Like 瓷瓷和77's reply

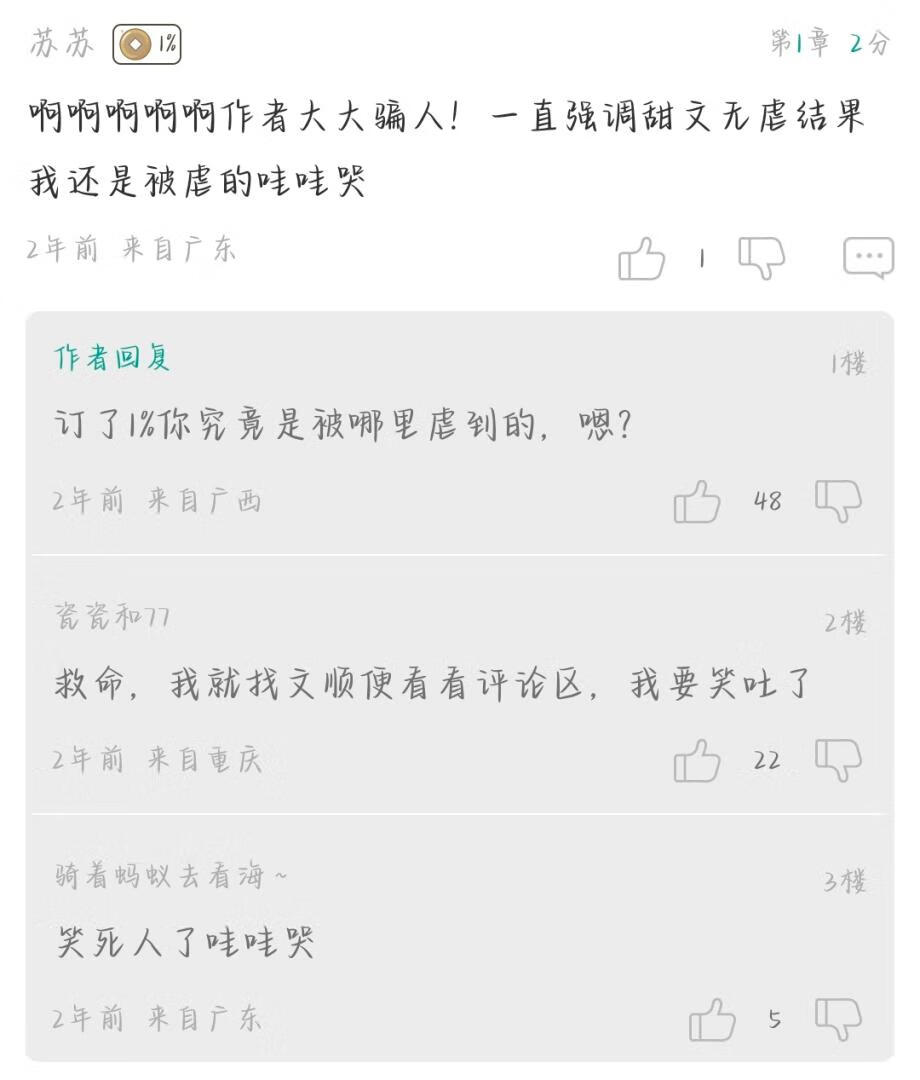(697, 761)
